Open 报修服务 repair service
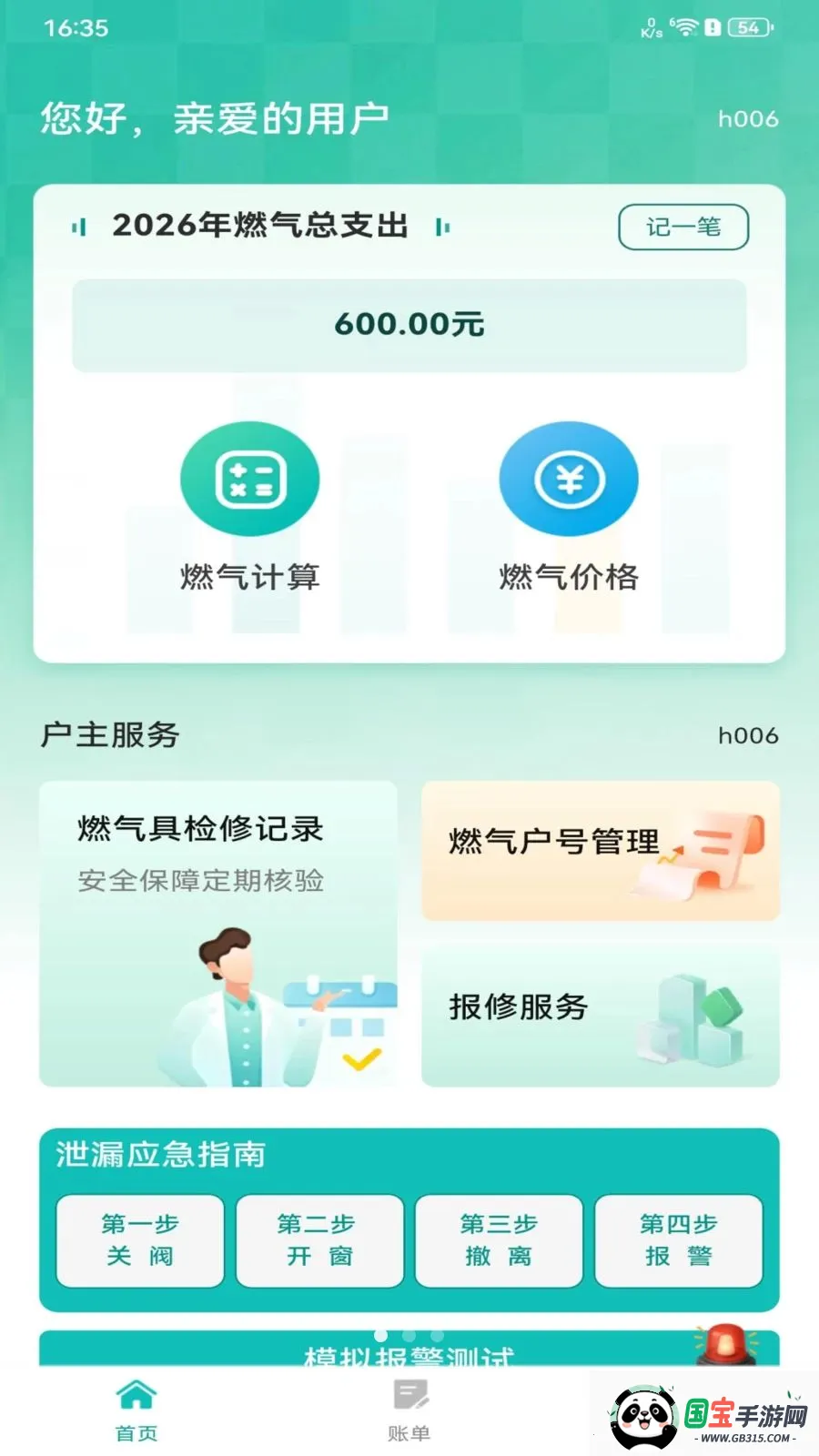The width and height of the screenshot is (819, 1456). tap(601, 1012)
